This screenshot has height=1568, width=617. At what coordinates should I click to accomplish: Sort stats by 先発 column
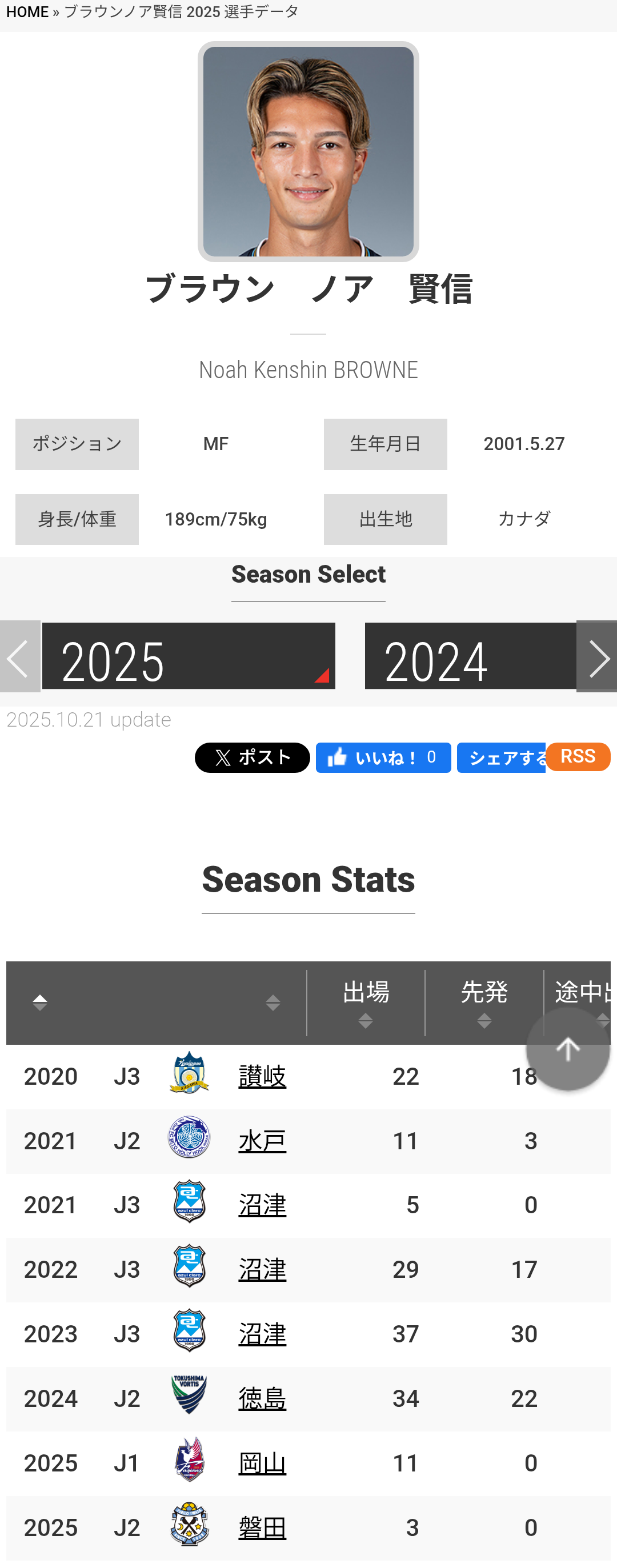click(484, 1002)
